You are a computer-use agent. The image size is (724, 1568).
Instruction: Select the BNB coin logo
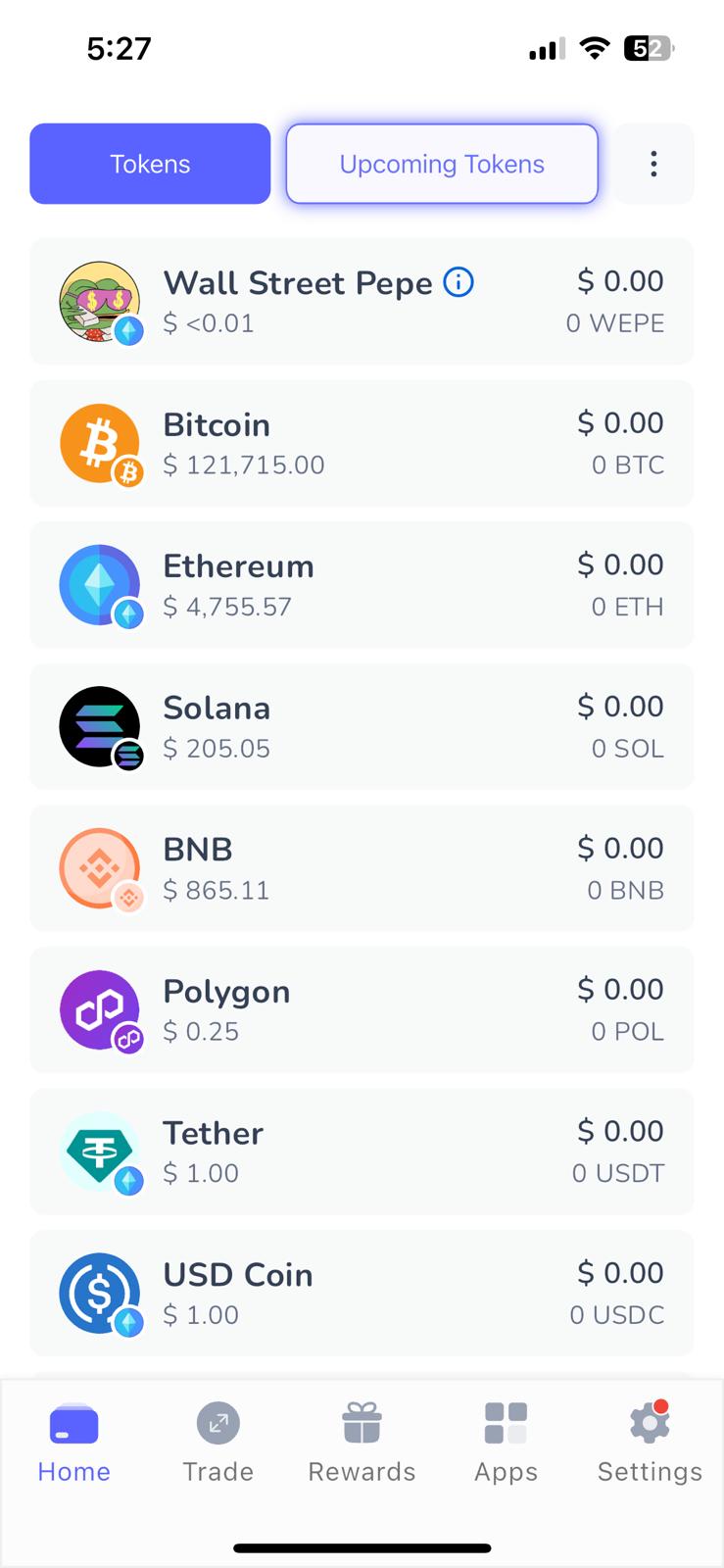(100, 868)
